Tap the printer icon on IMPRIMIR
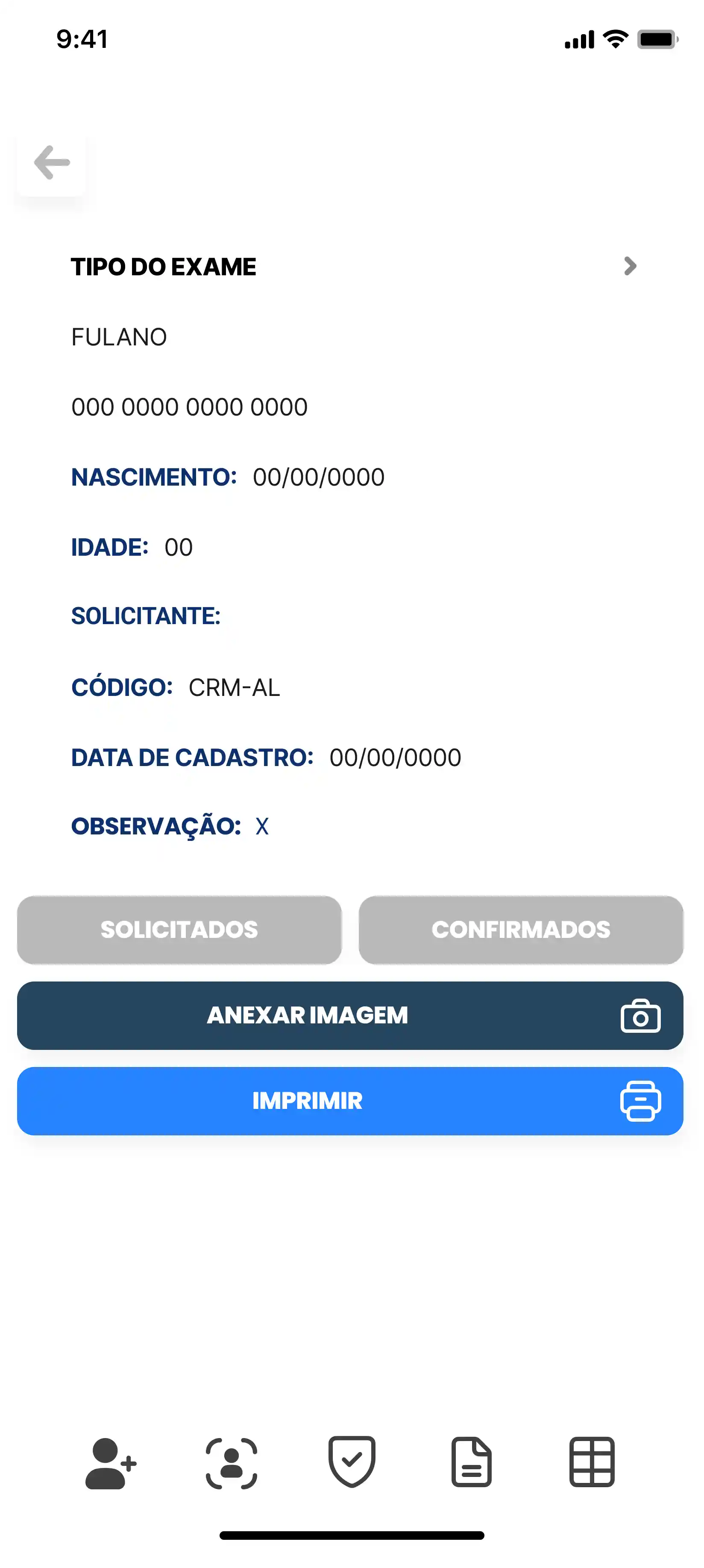Viewport: 704px width, 1568px height. click(x=641, y=1100)
